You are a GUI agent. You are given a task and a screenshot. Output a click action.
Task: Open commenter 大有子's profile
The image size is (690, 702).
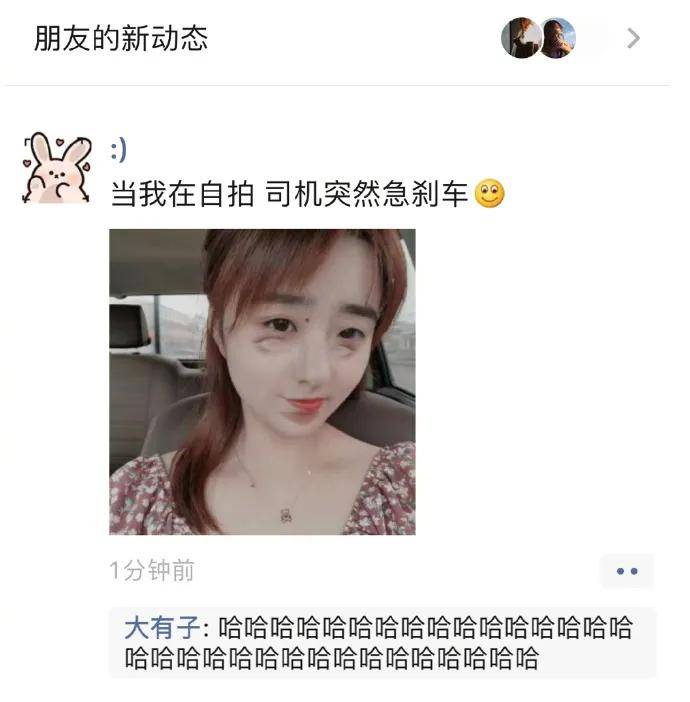tap(161, 629)
